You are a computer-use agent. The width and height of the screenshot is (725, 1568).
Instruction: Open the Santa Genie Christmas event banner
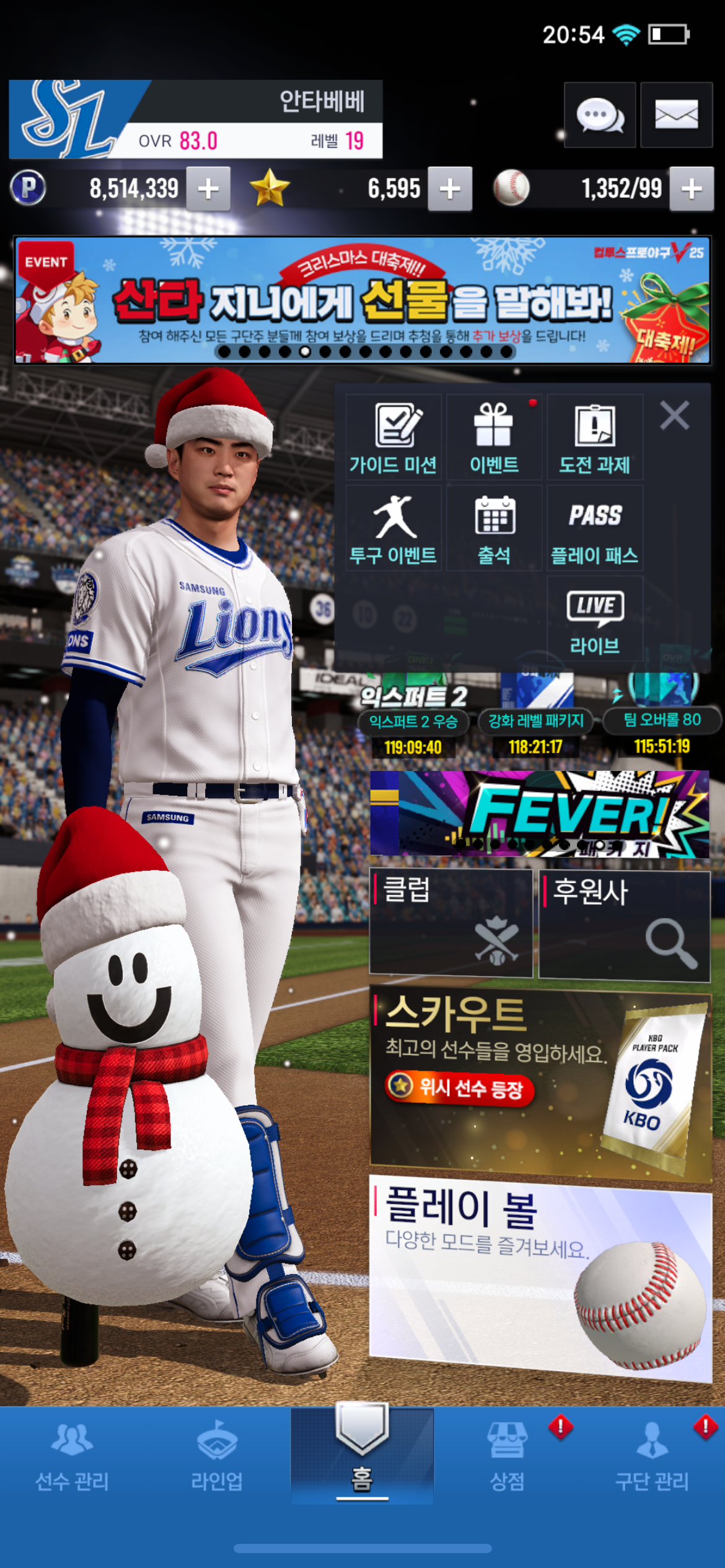(362, 300)
